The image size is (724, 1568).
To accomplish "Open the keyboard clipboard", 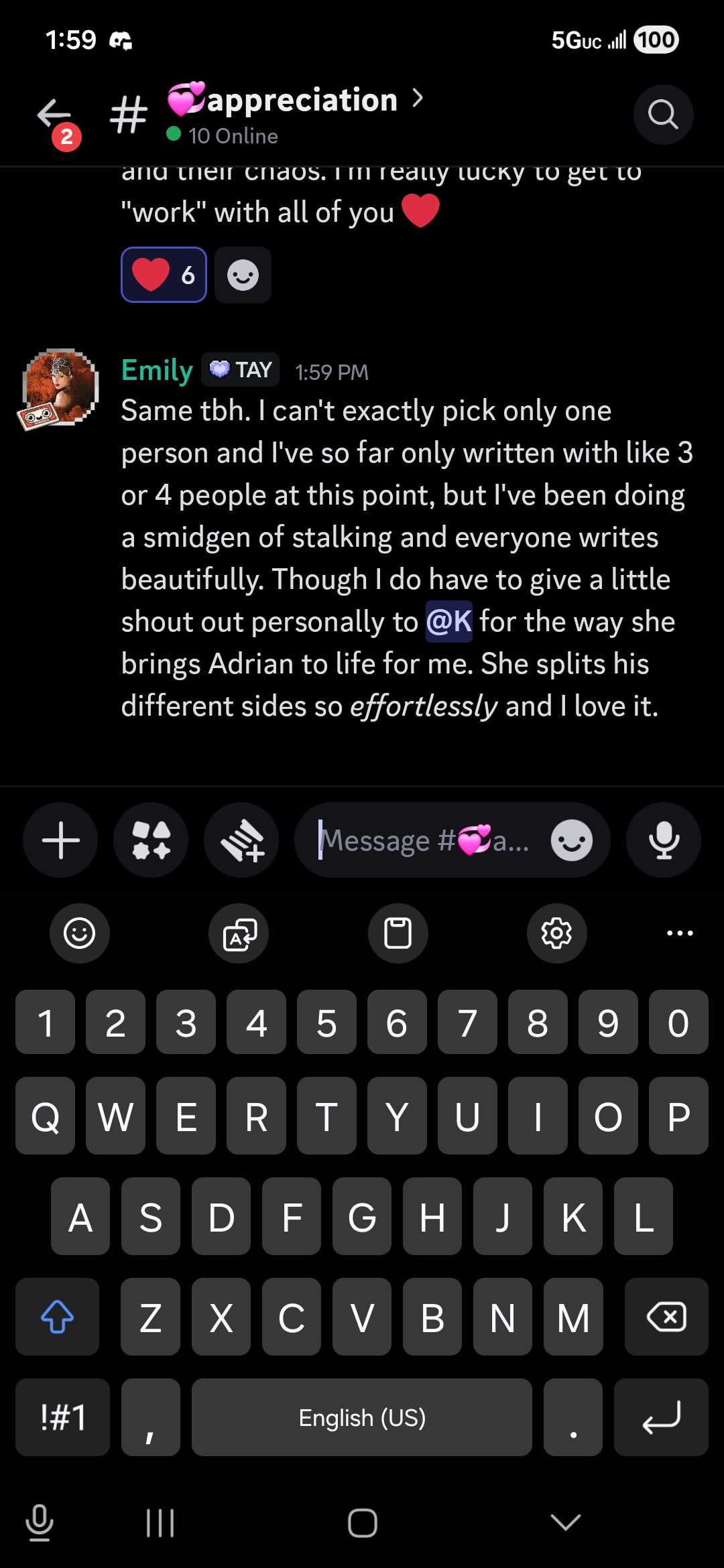I will [398, 933].
